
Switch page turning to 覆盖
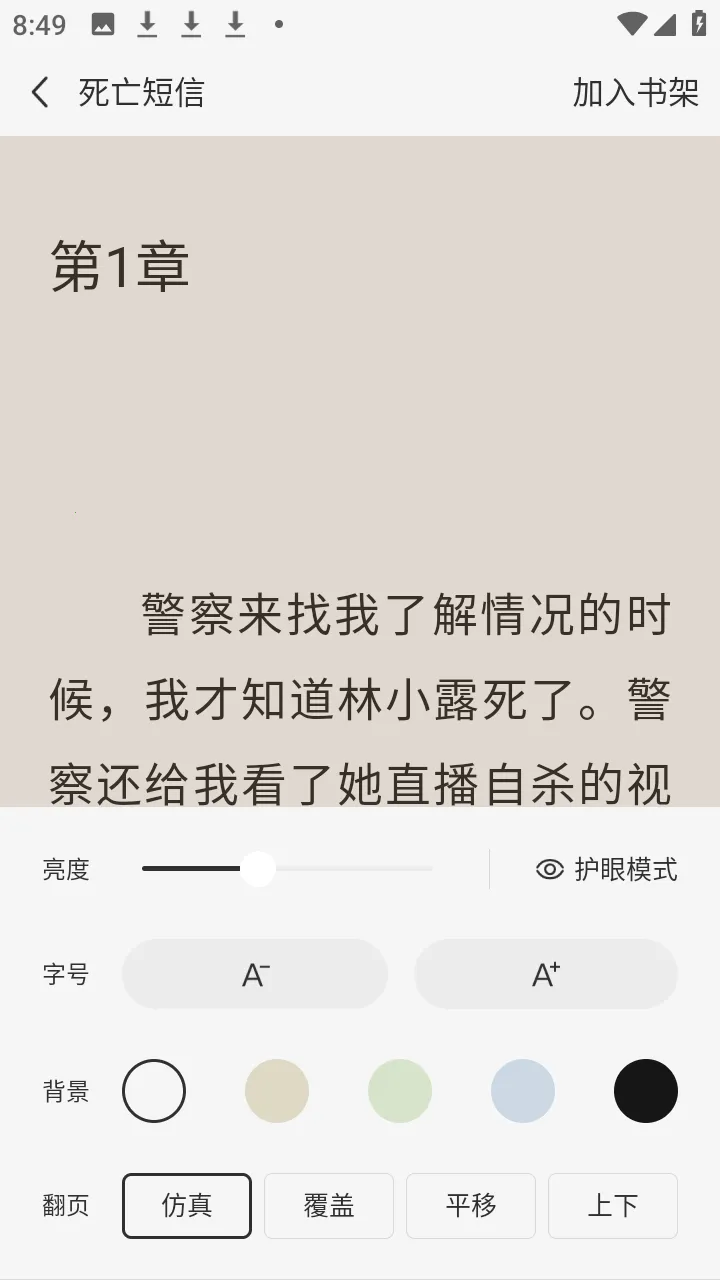pyautogui.click(x=329, y=1206)
